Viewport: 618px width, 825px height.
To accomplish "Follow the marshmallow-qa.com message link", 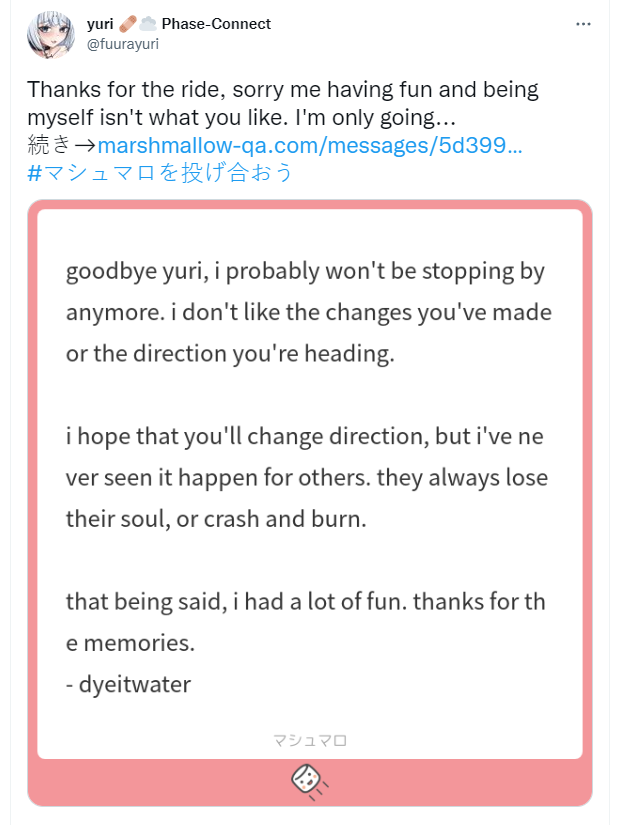I will point(310,145).
